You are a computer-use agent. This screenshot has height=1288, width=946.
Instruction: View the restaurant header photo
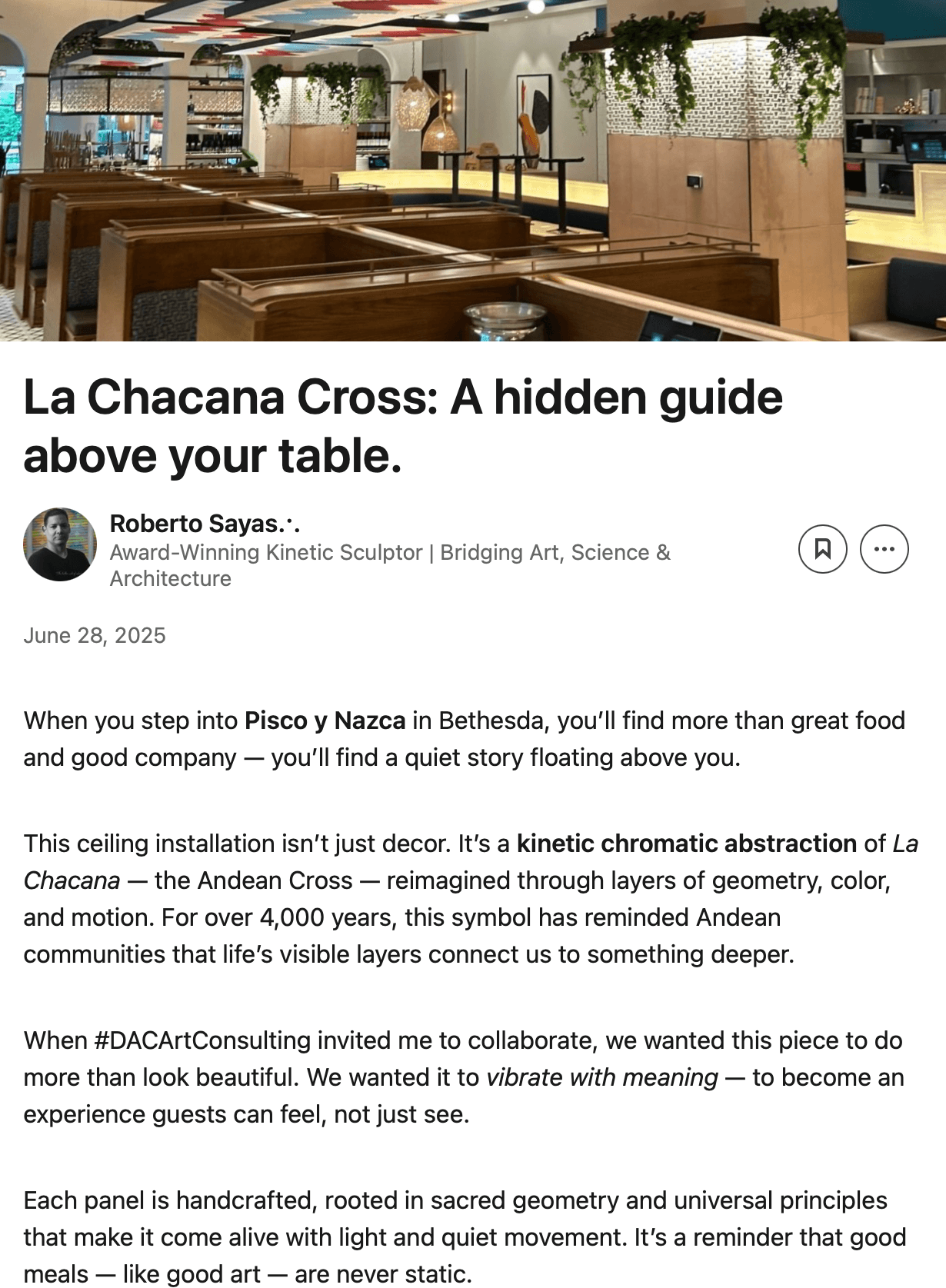pos(473,170)
